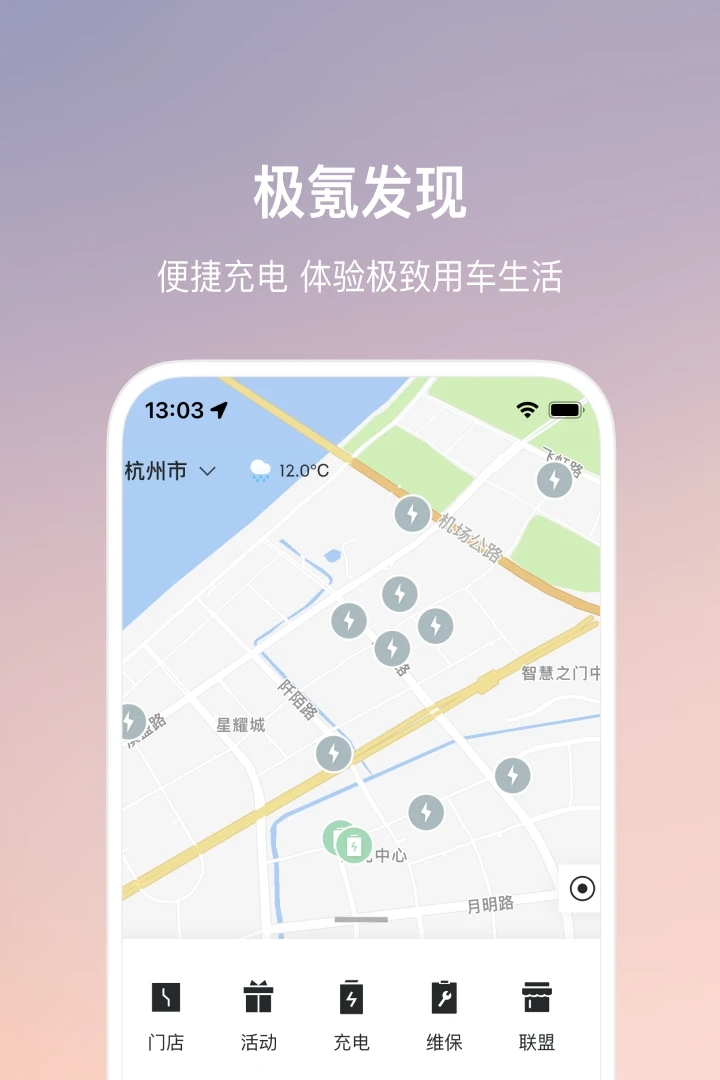Tap the topmost charging pin at upper right

(553, 479)
